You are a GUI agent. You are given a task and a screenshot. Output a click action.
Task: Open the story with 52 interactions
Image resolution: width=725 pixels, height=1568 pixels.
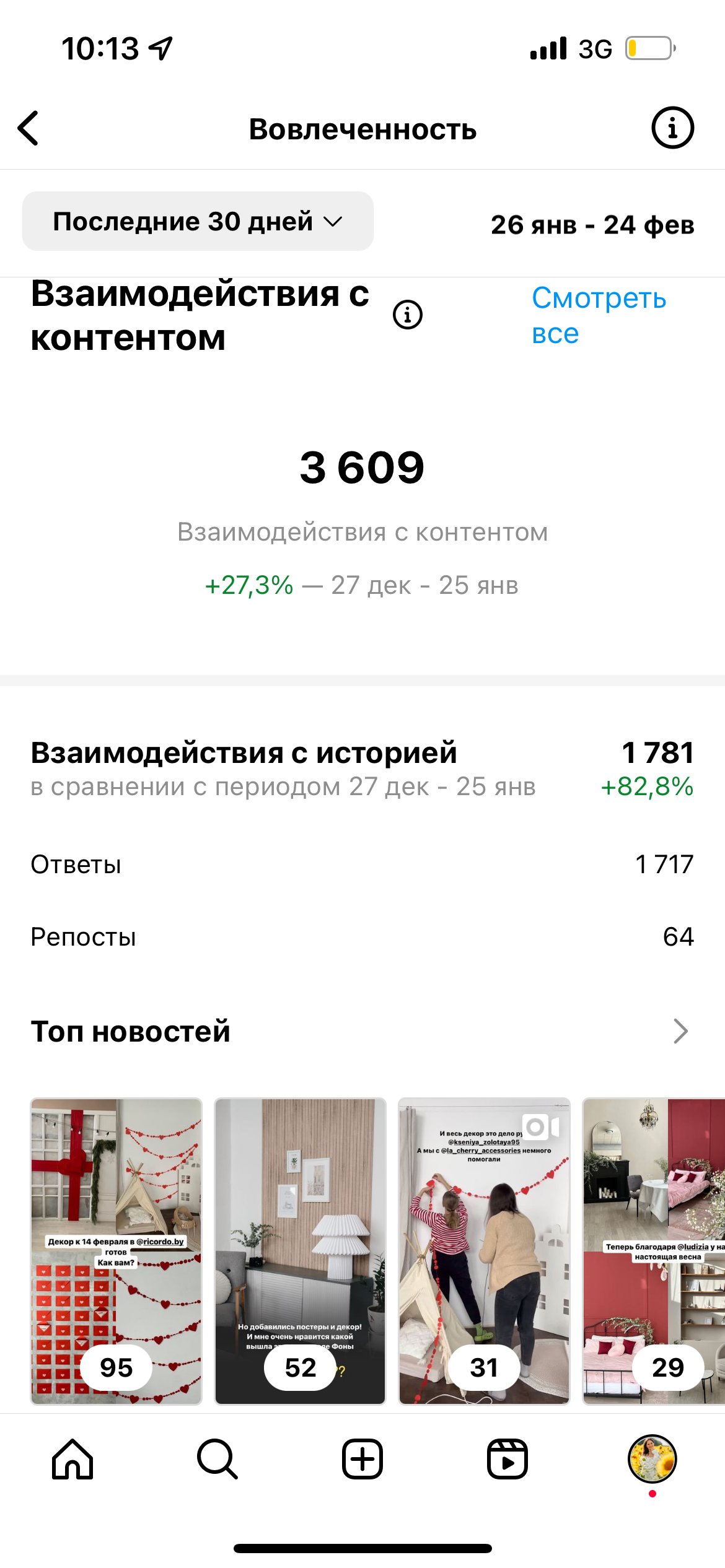300,1251
